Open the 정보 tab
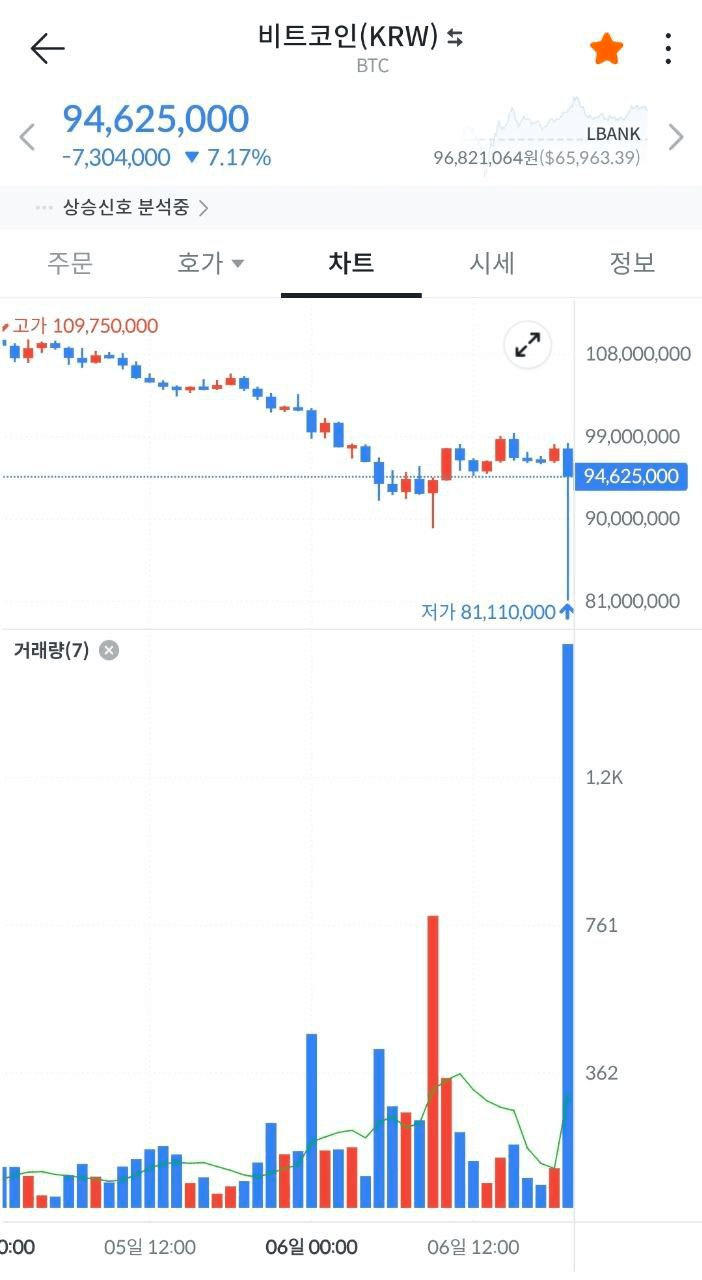 coord(632,263)
